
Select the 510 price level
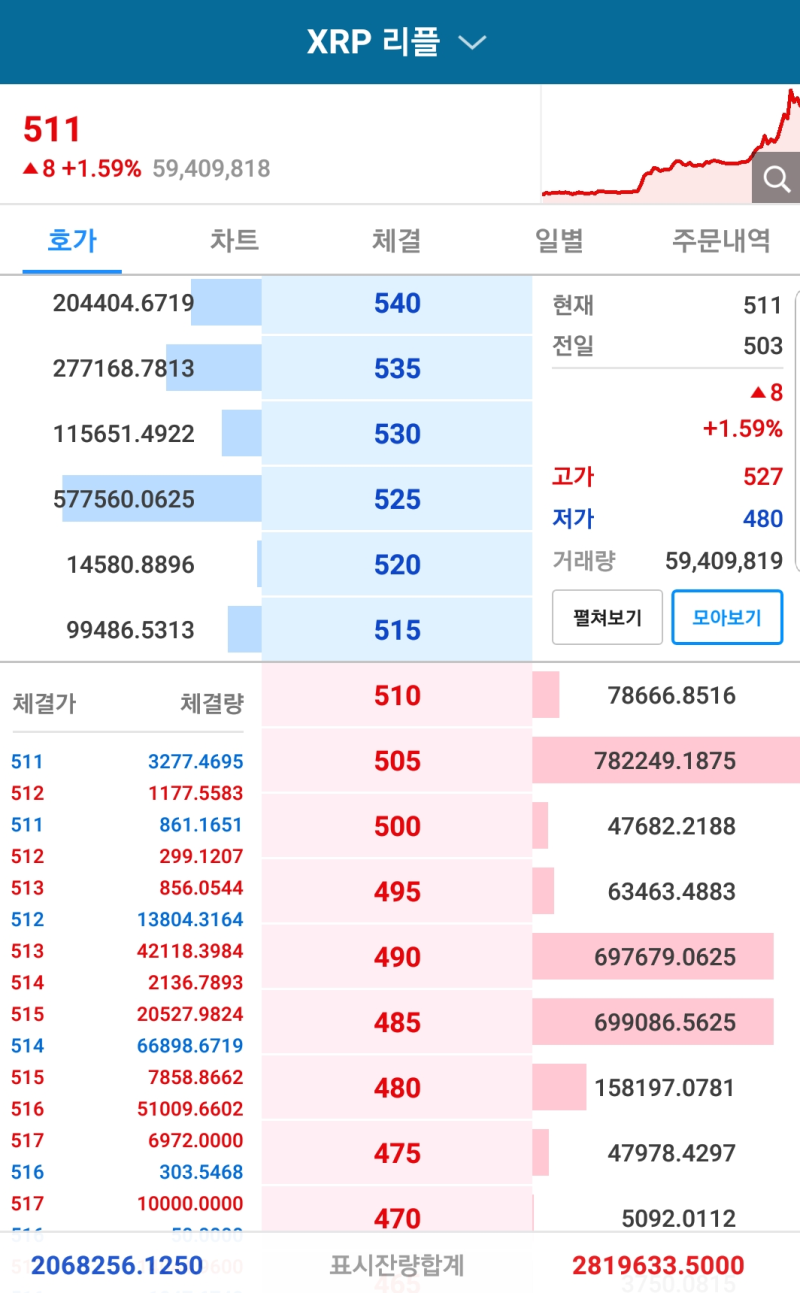(396, 695)
